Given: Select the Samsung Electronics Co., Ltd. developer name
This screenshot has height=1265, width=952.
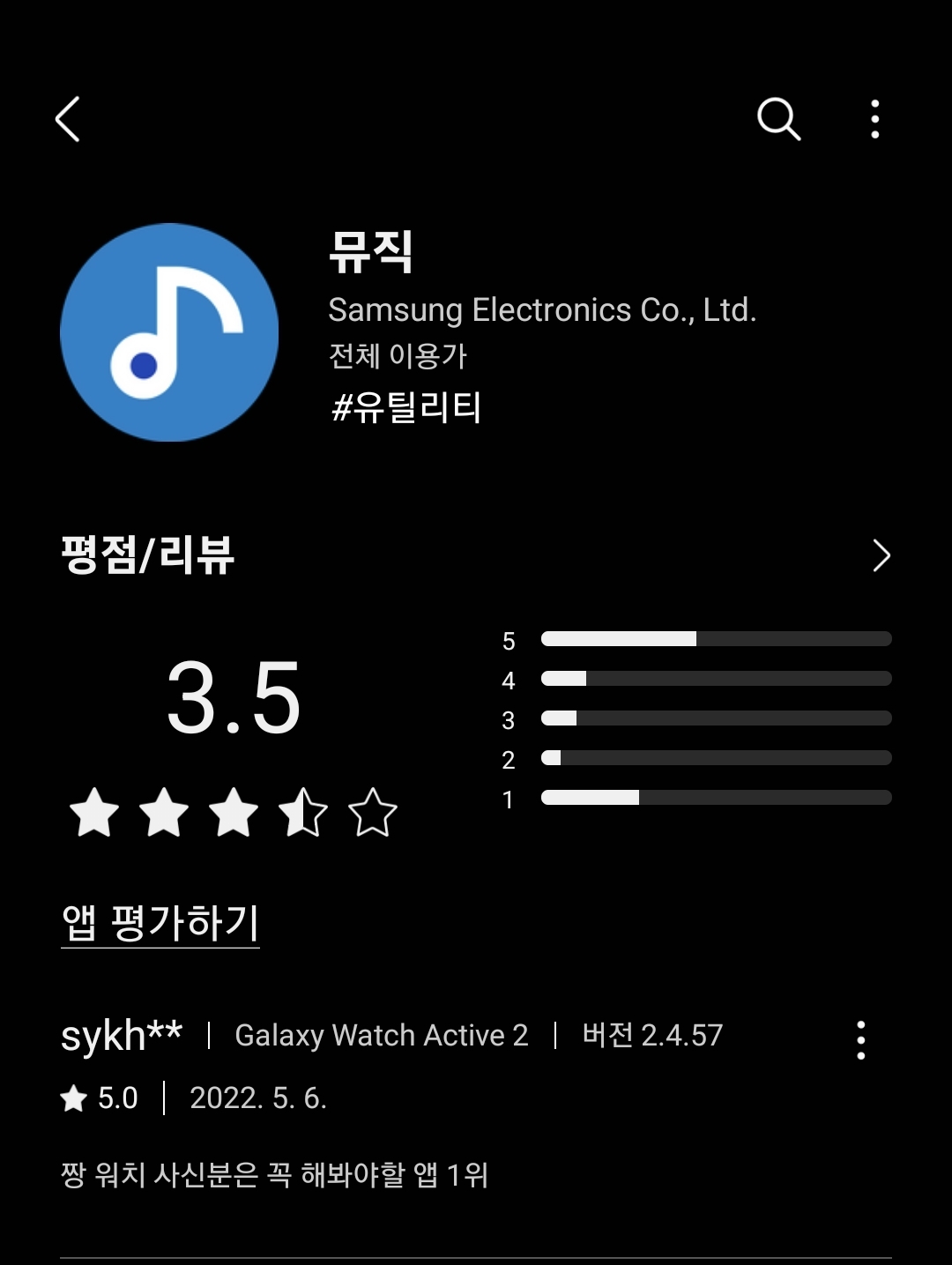Looking at the screenshot, I should pyautogui.click(x=544, y=309).
